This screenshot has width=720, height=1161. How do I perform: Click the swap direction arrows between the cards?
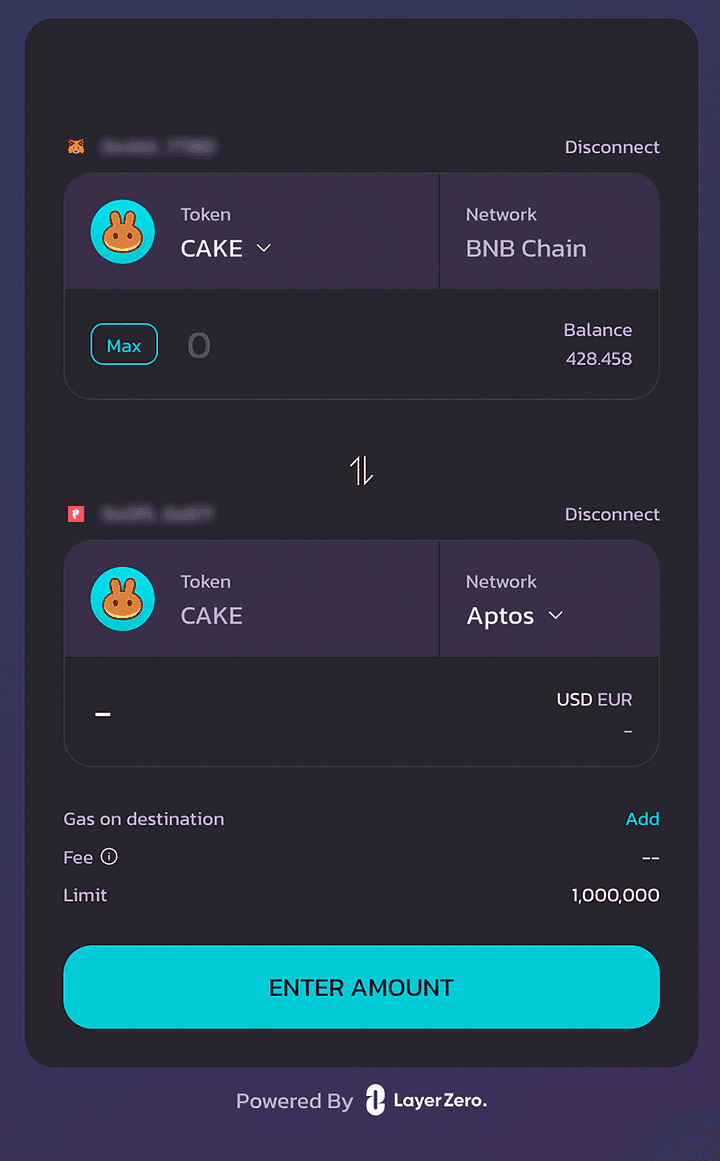coord(361,470)
